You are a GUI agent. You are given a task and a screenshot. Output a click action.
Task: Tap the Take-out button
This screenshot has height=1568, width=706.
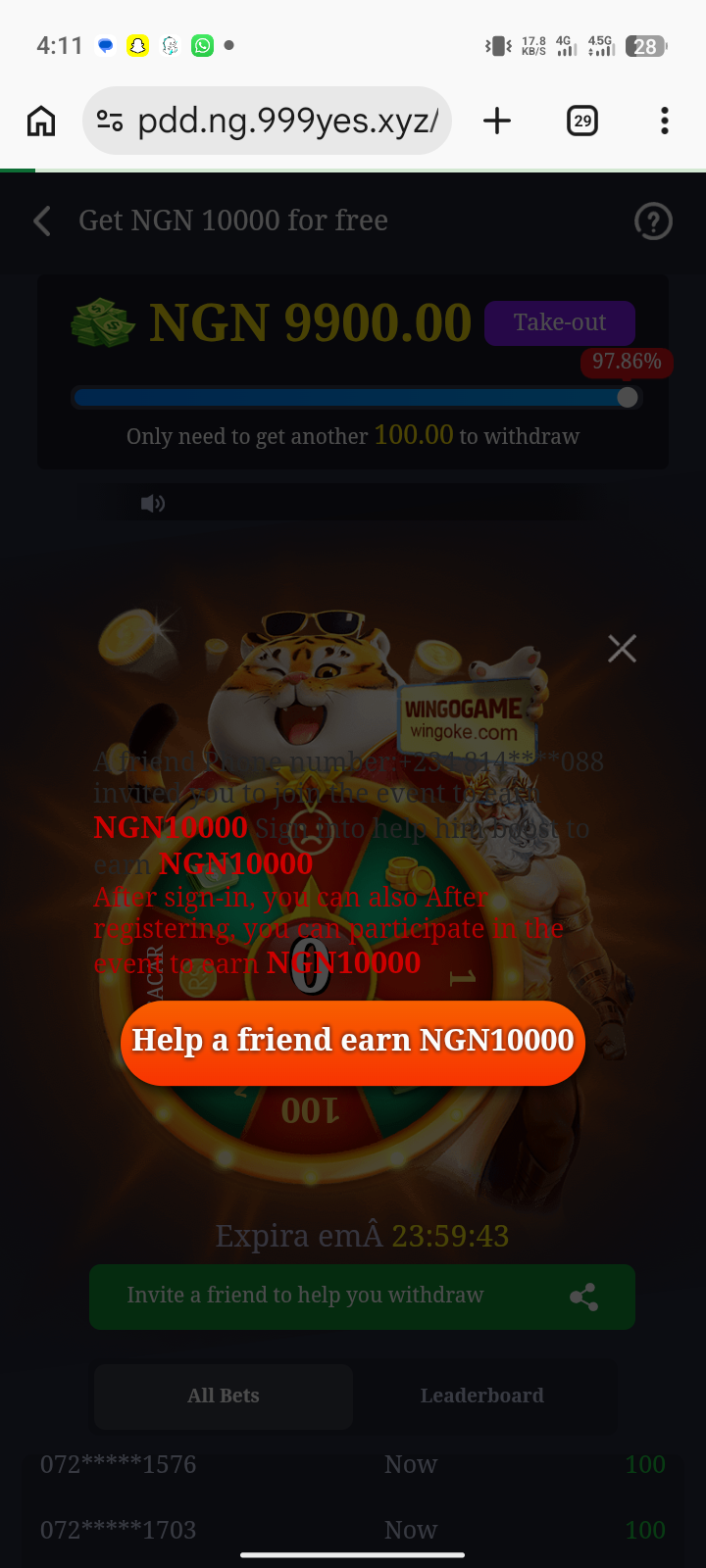point(559,322)
